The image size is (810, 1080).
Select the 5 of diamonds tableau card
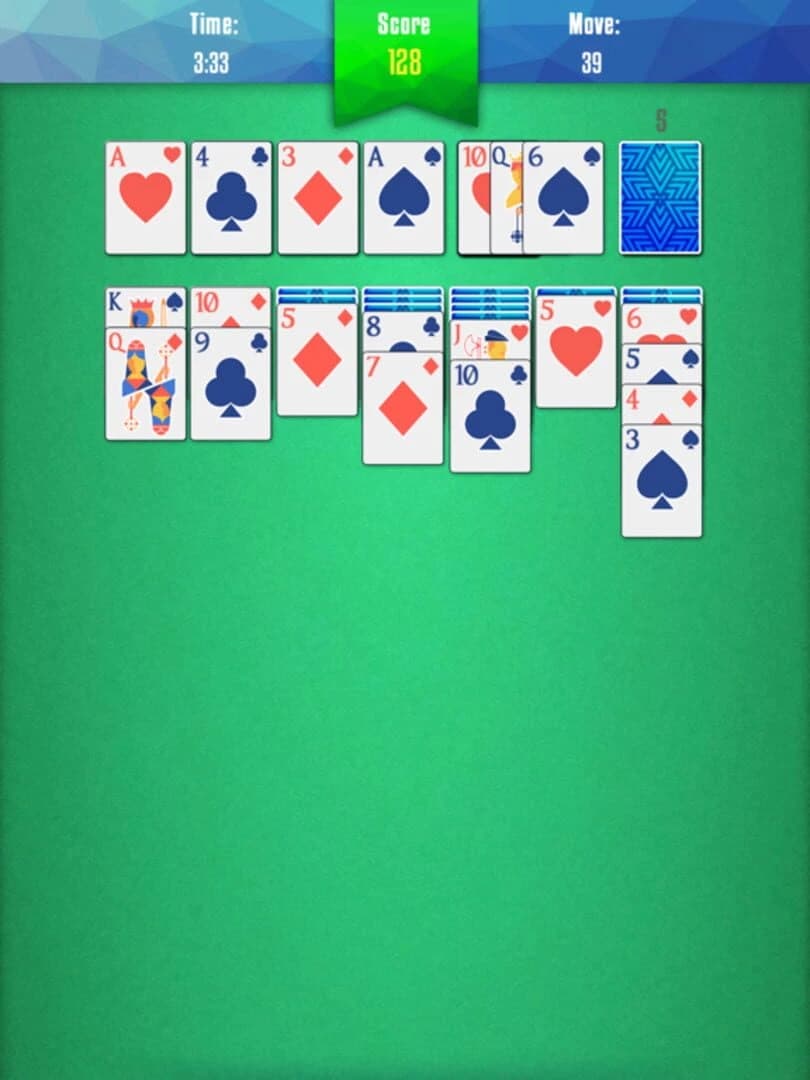318,370
